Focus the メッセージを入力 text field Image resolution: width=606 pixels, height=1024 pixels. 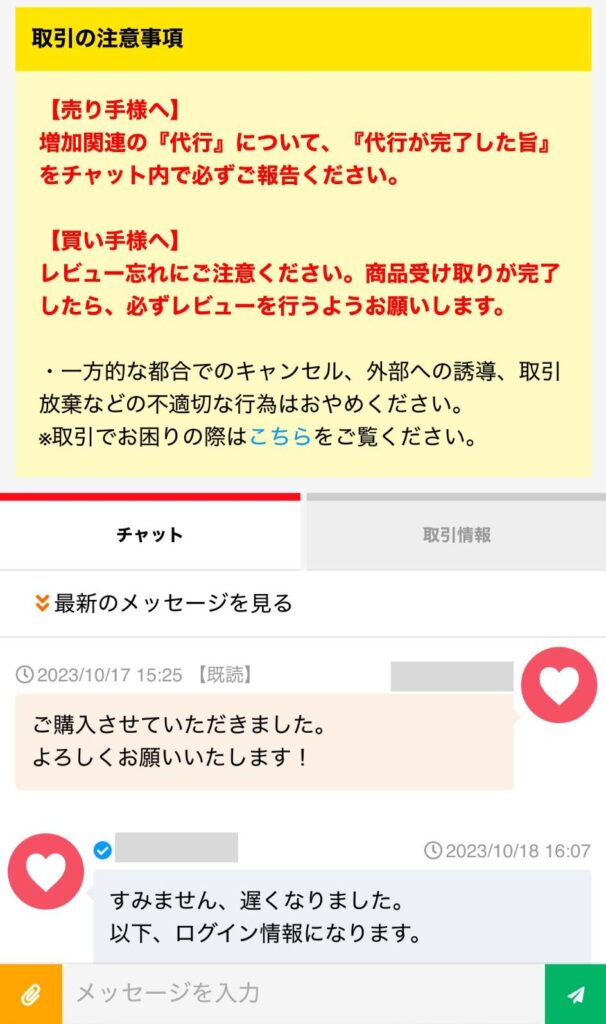pos(303,994)
